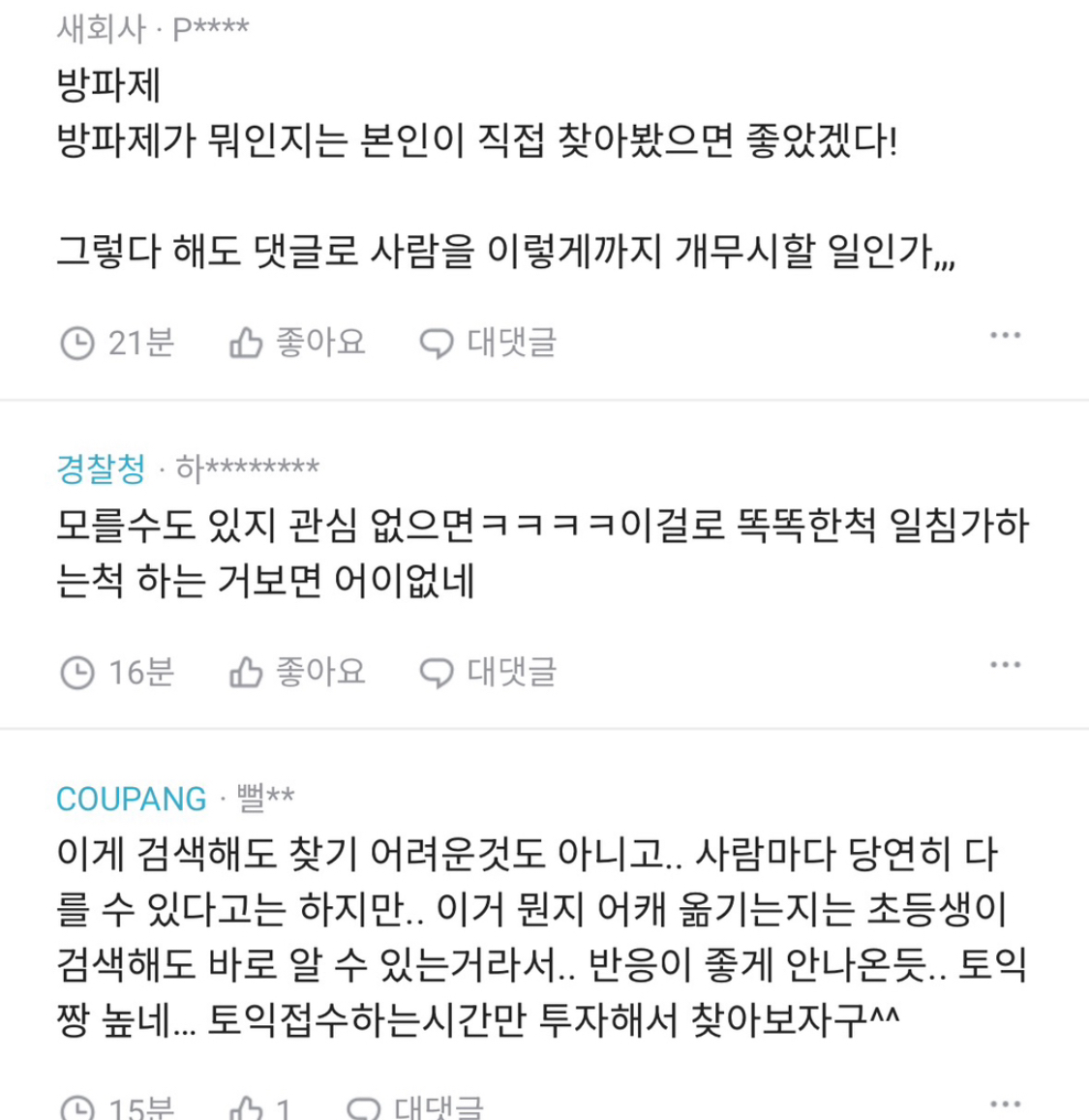
Task: Like the 새회사 comment about 방파제
Action: click(297, 343)
